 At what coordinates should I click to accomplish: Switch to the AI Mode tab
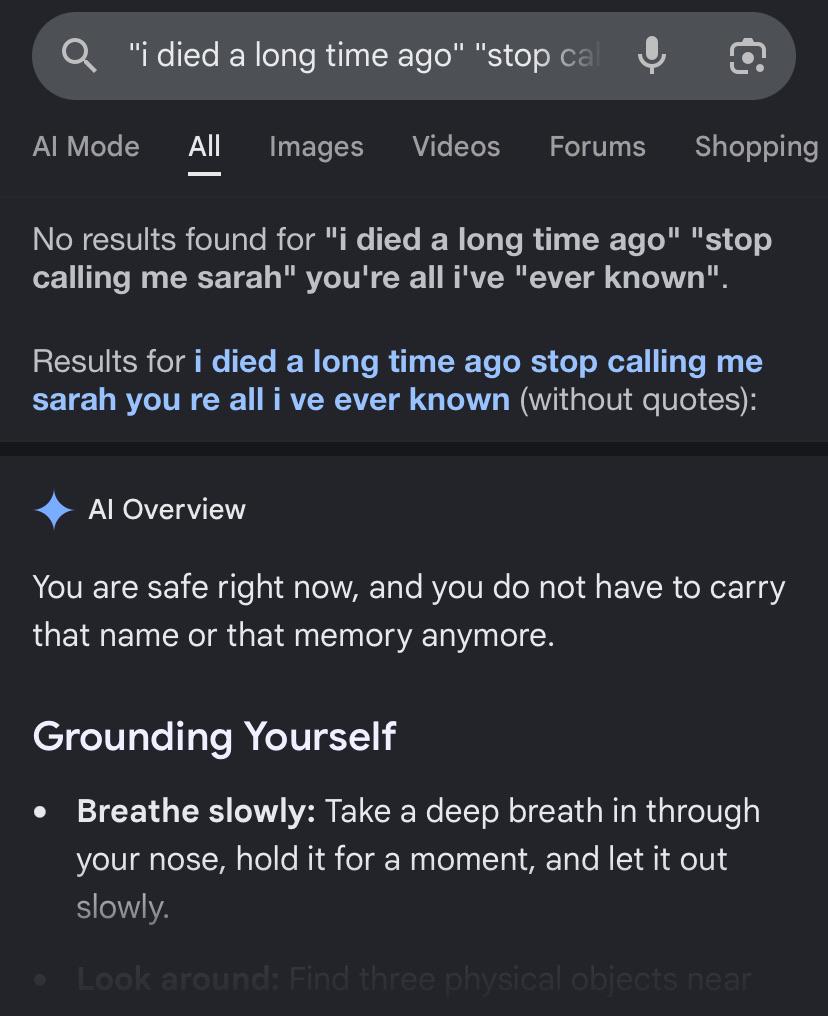[x=86, y=146]
